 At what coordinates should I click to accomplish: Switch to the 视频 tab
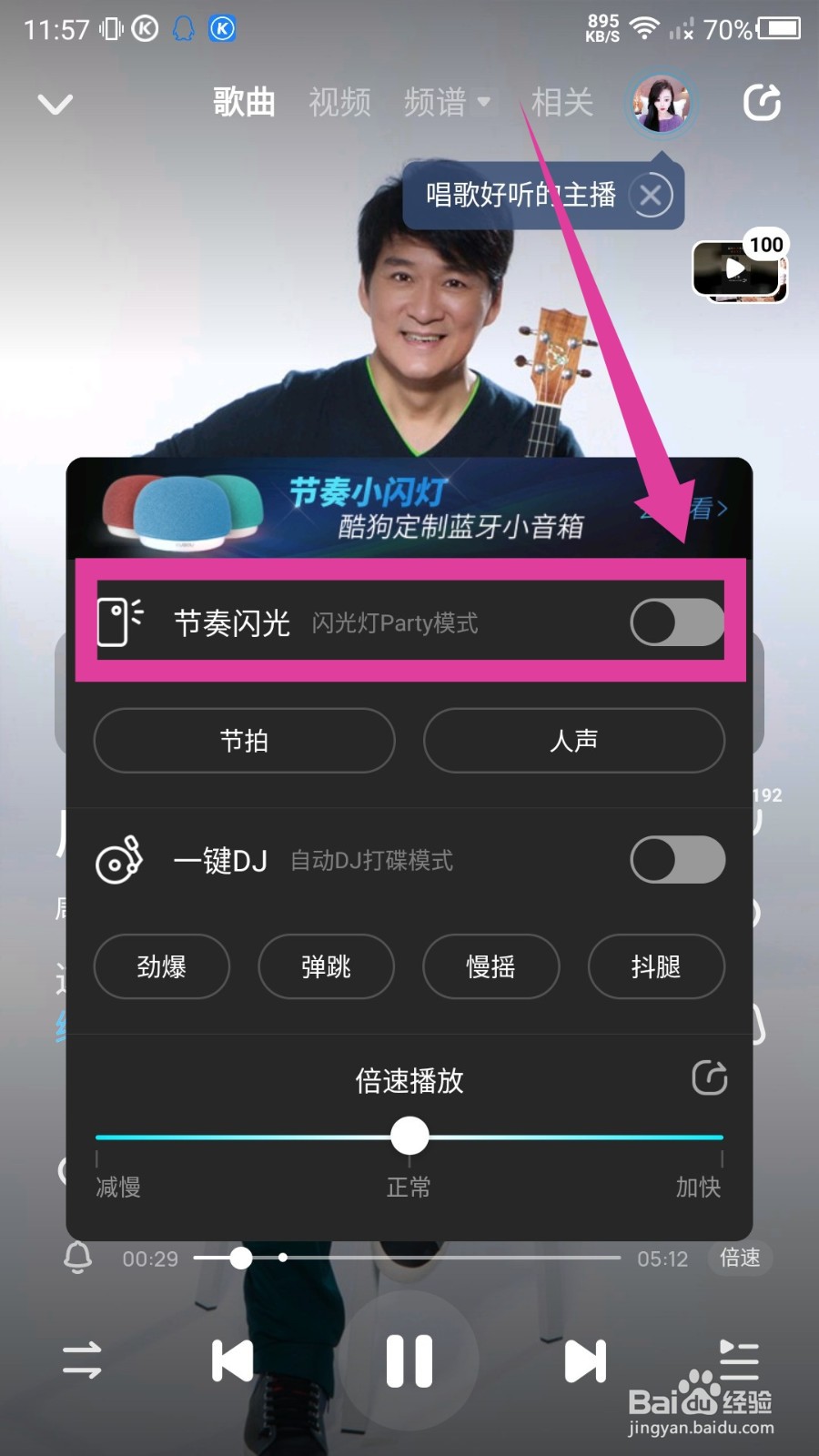pyautogui.click(x=339, y=102)
